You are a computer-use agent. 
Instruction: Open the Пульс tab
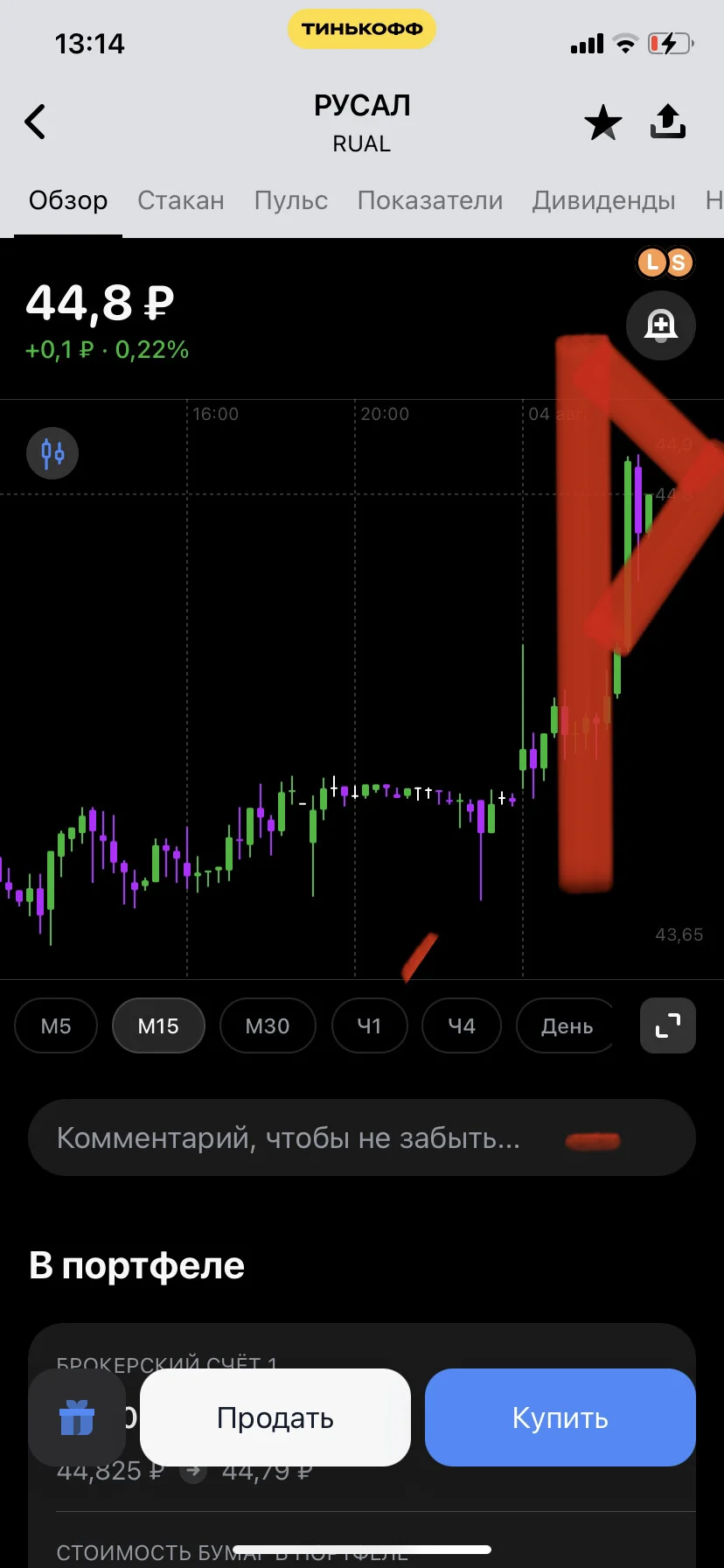click(x=291, y=200)
